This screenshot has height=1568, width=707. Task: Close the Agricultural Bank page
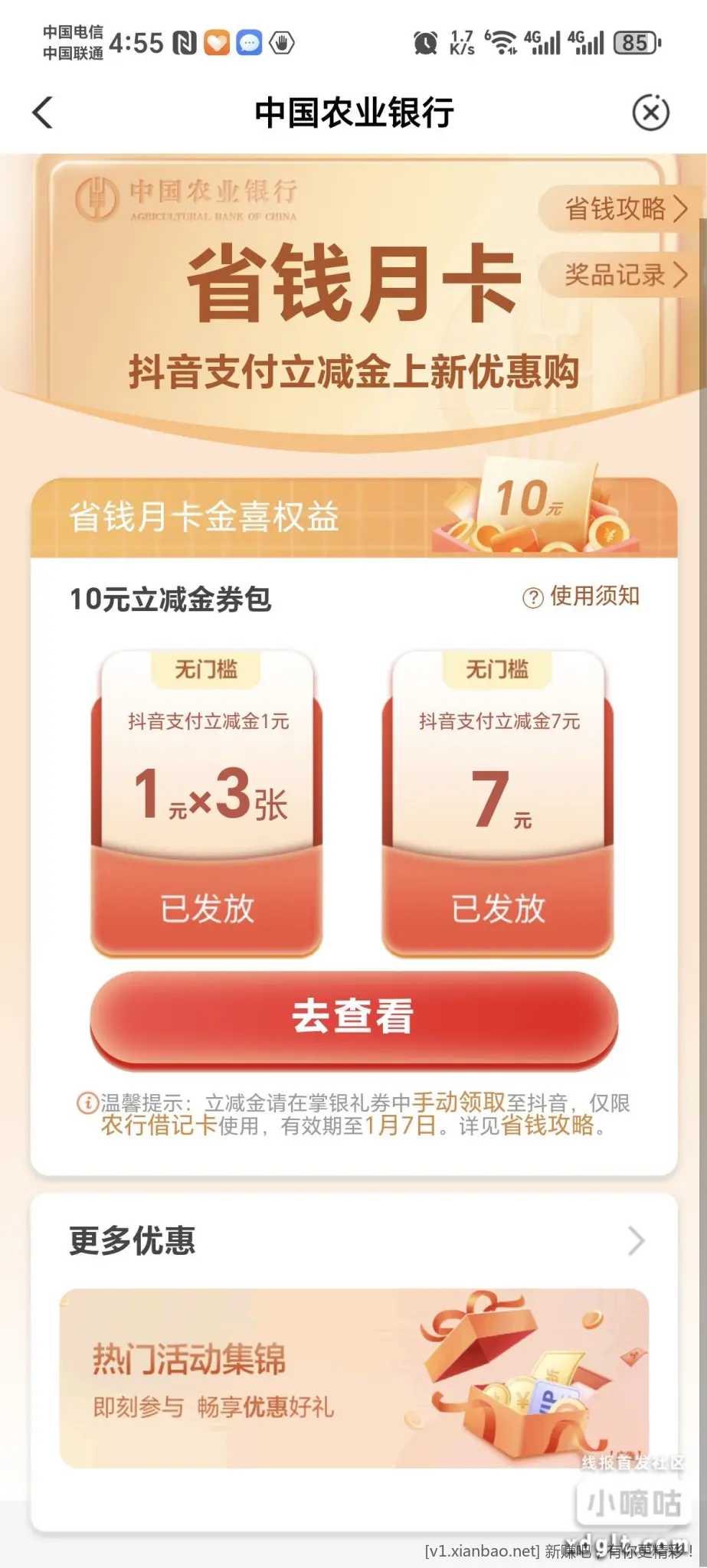[x=650, y=113]
